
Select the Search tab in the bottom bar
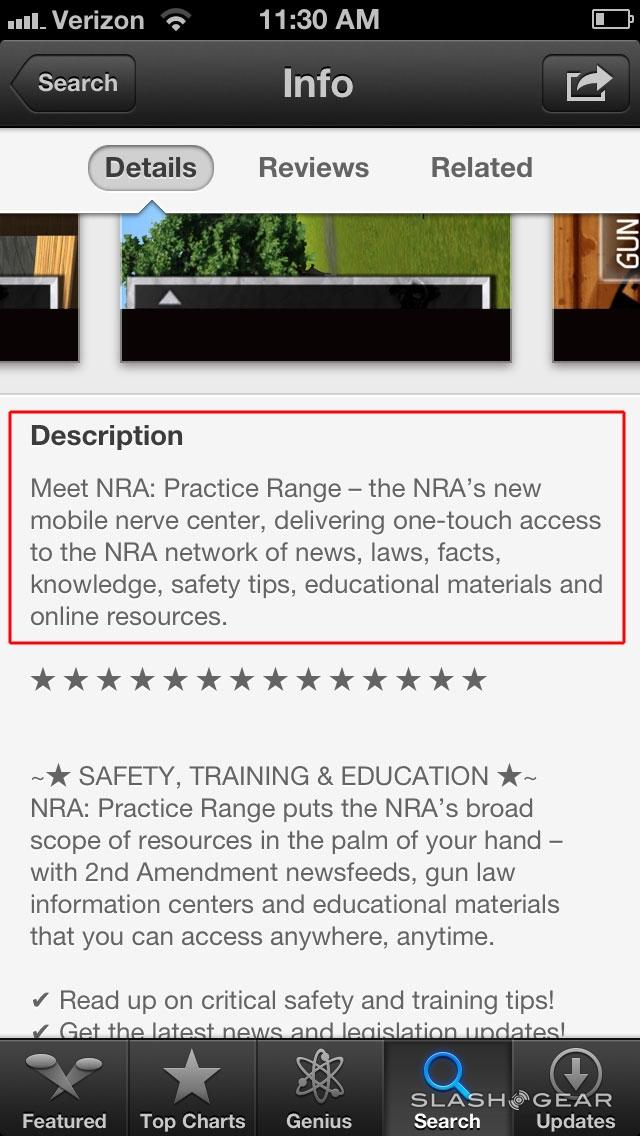447,1088
